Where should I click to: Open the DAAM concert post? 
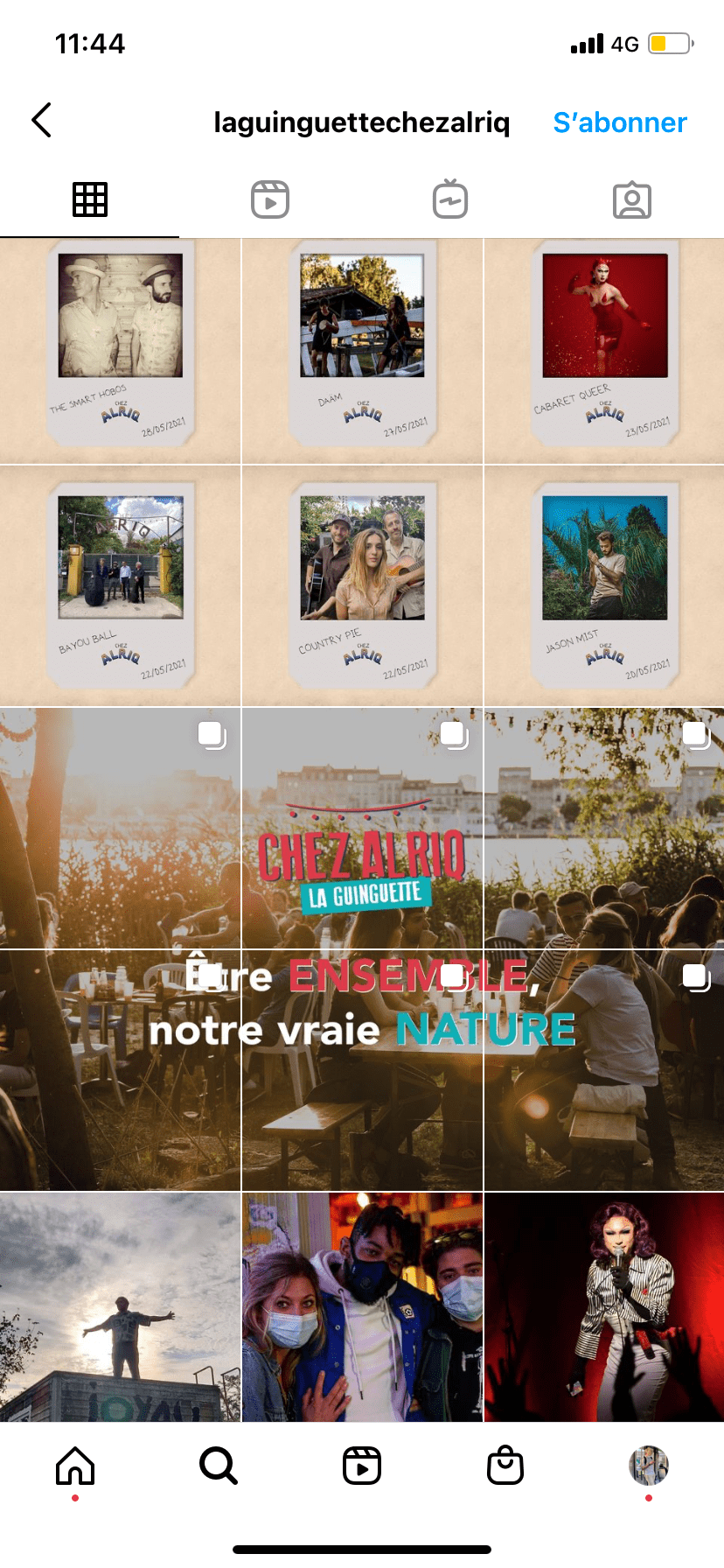click(x=362, y=351)
